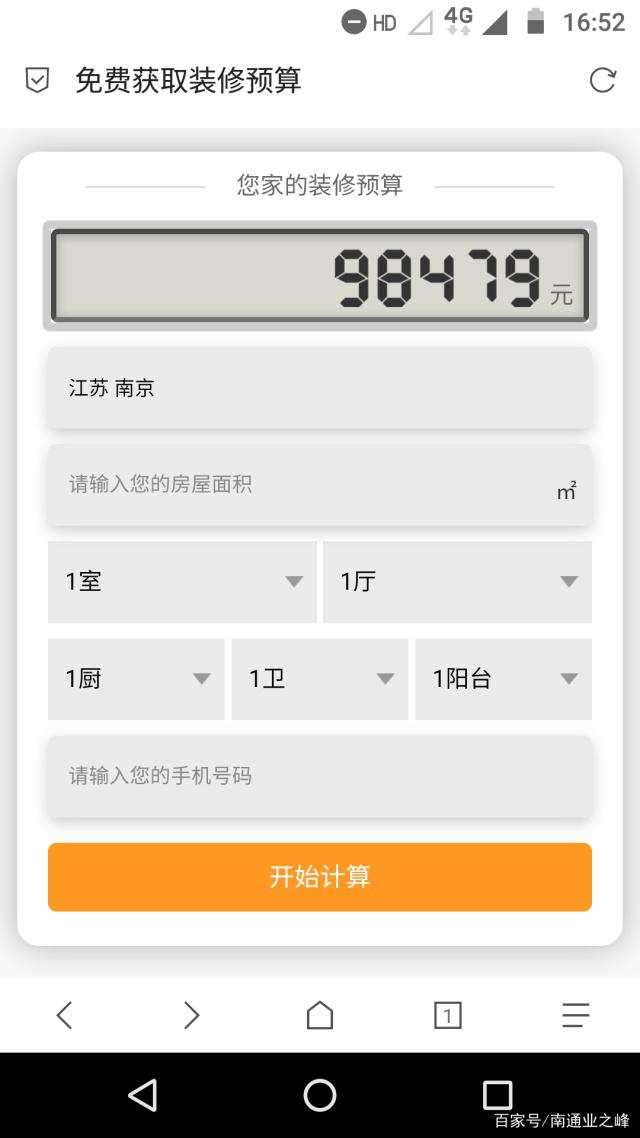Viewport: 640px width, 1138px height.
Task: Expand the 1厅 living room dropdown
Action: [457, 581]
